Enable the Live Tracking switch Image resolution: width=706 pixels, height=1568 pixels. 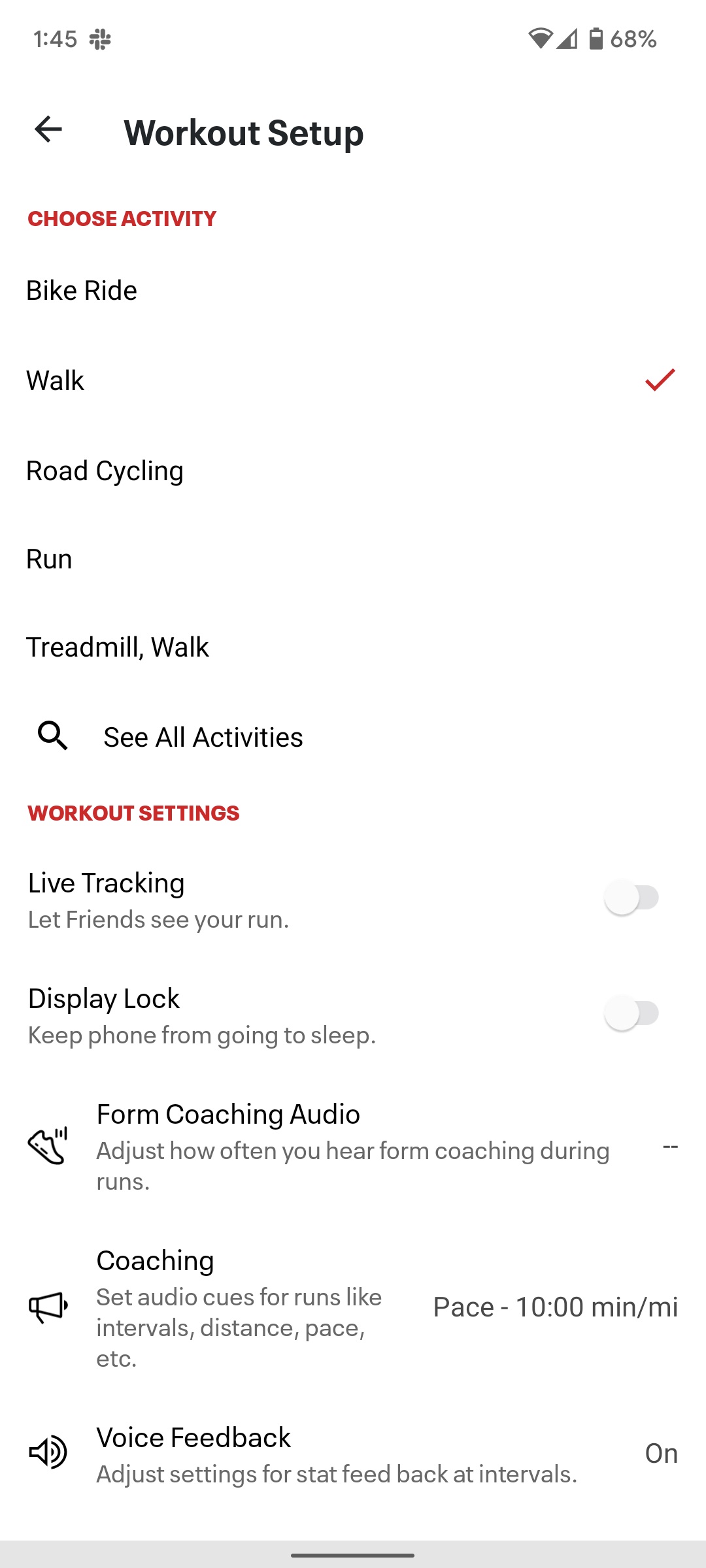click(x=632, y=898)
